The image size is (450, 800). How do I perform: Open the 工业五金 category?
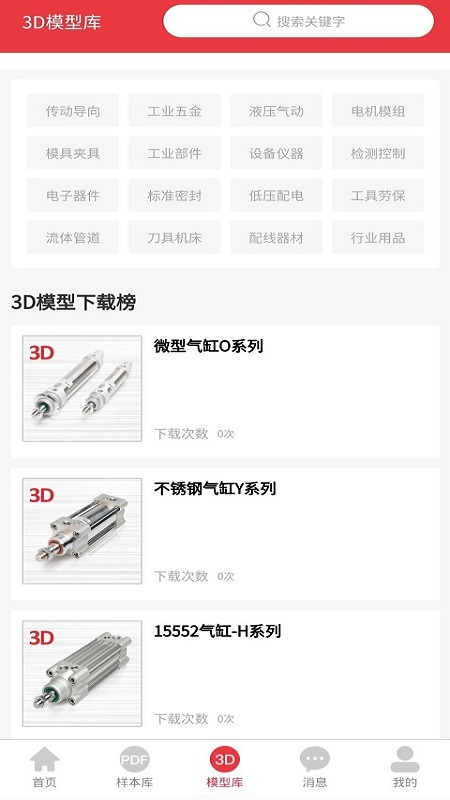coord(174,111)
